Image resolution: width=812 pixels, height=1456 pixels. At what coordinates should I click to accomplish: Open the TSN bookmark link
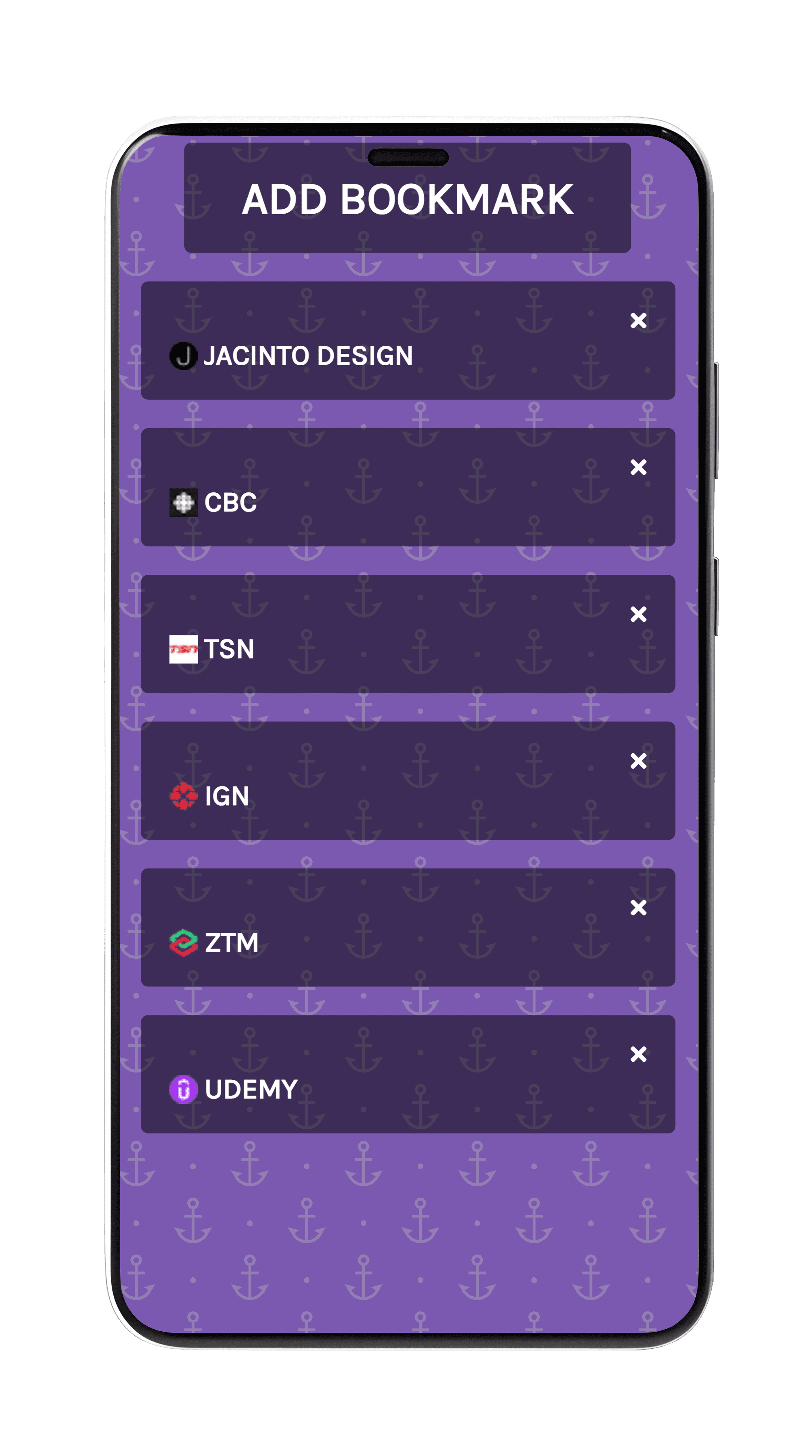pos(229,649)
